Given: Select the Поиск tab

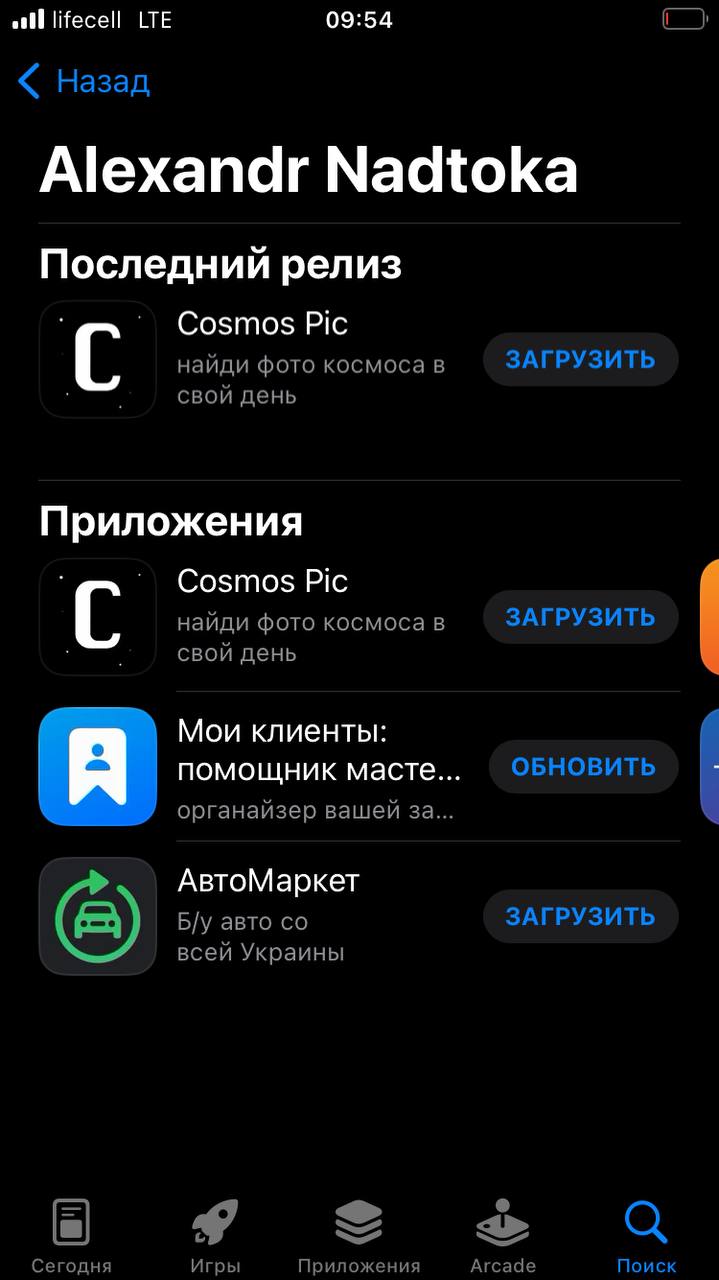Looking at the screenshot, I should click(646, 1236).
